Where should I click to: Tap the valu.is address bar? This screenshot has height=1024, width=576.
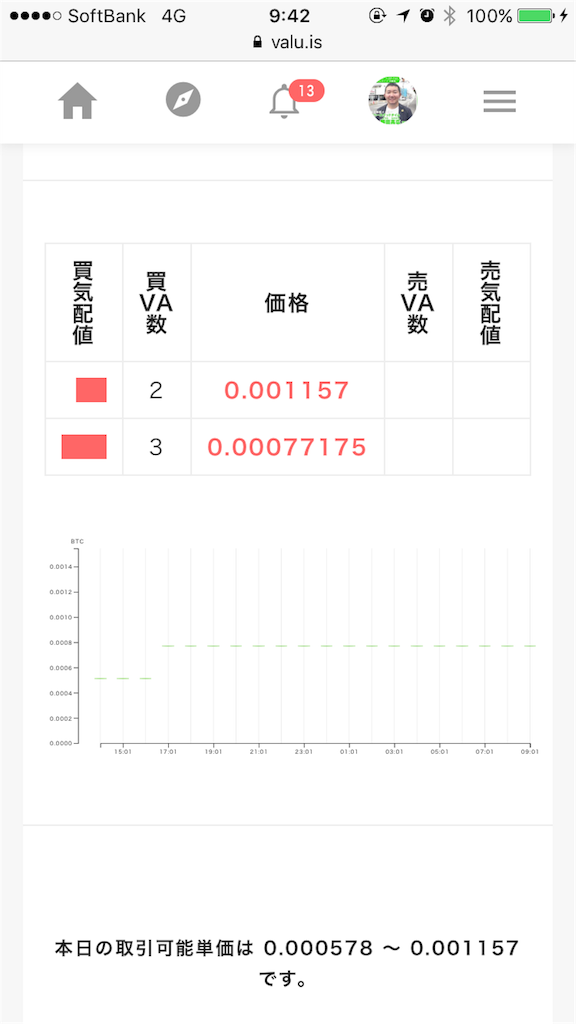pos(287,43)
